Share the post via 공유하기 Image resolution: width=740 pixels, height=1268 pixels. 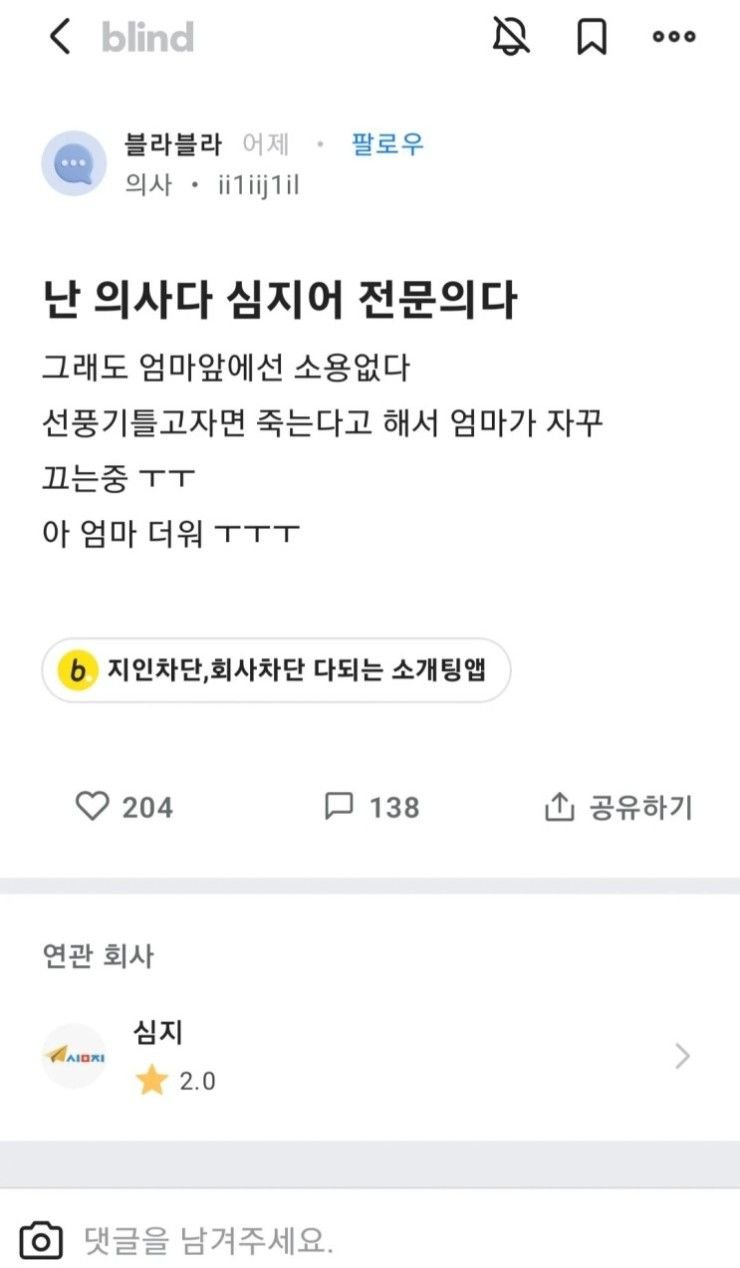click(618, 807)
